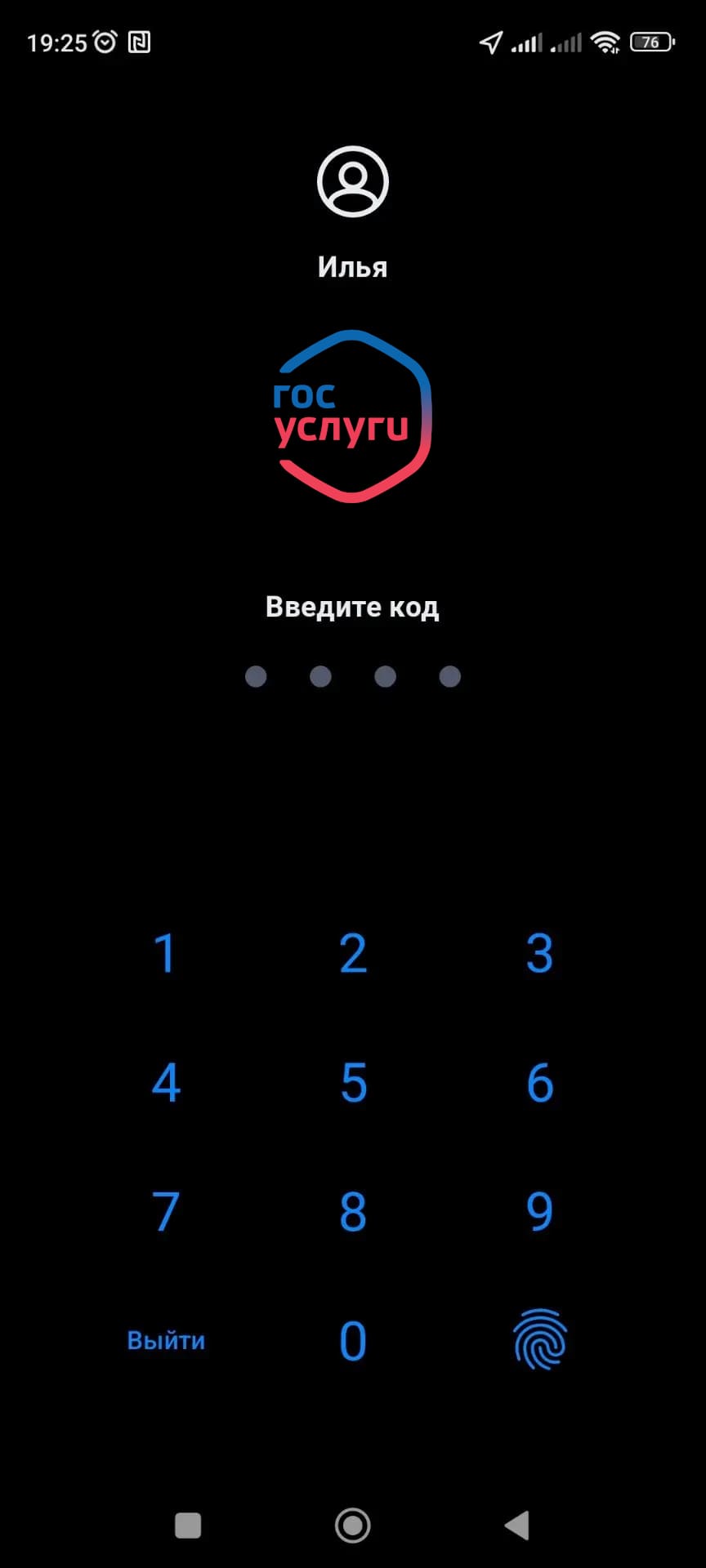This screenshot has width=706, height=1568.
Task: Enter digit 8 on the keypad
Action: tap(353, 1211)
